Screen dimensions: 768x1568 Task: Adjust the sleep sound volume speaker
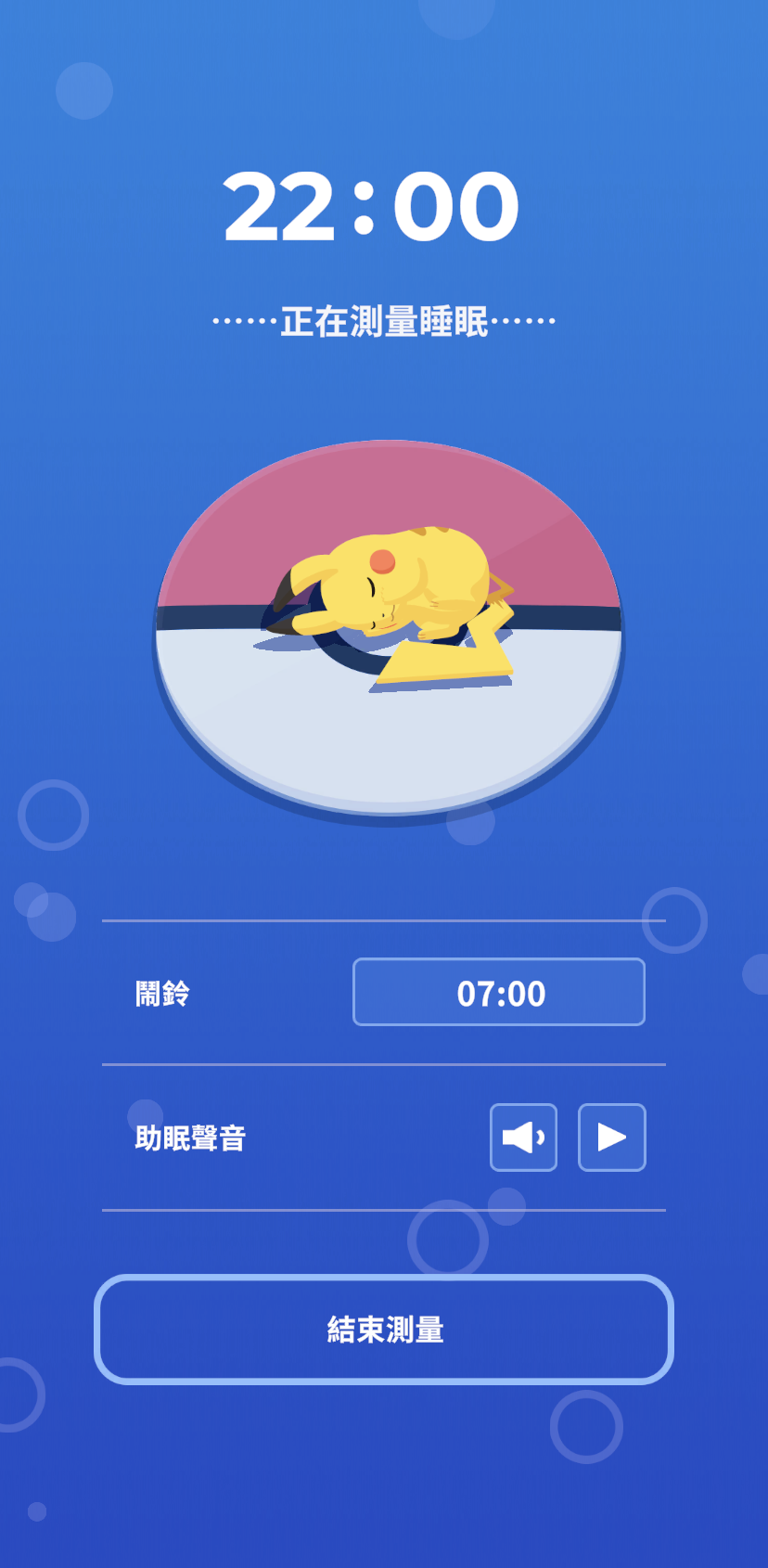click(x=523, y=1137)
